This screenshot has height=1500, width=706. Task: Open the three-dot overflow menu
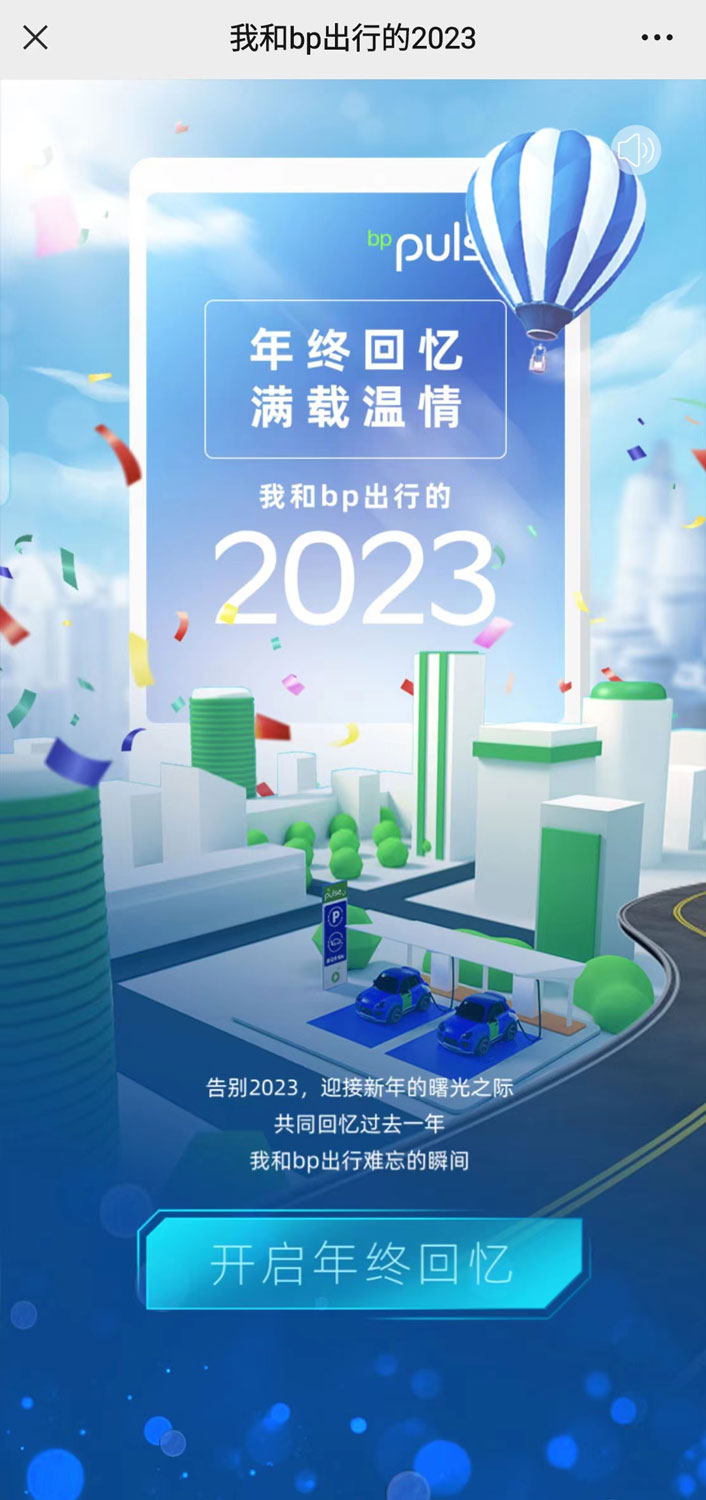click(x=657, y=38)
